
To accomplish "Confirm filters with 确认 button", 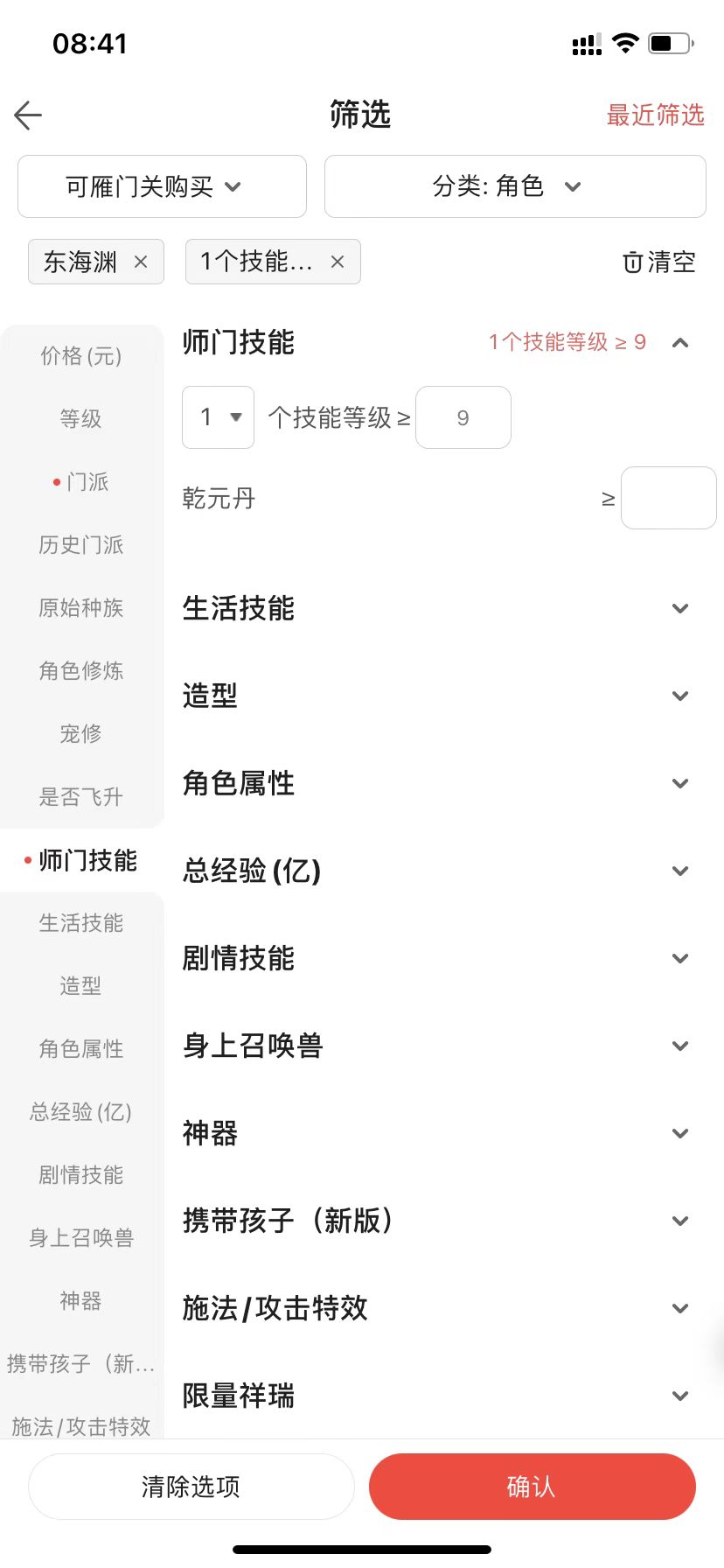I will (533, 1487).
